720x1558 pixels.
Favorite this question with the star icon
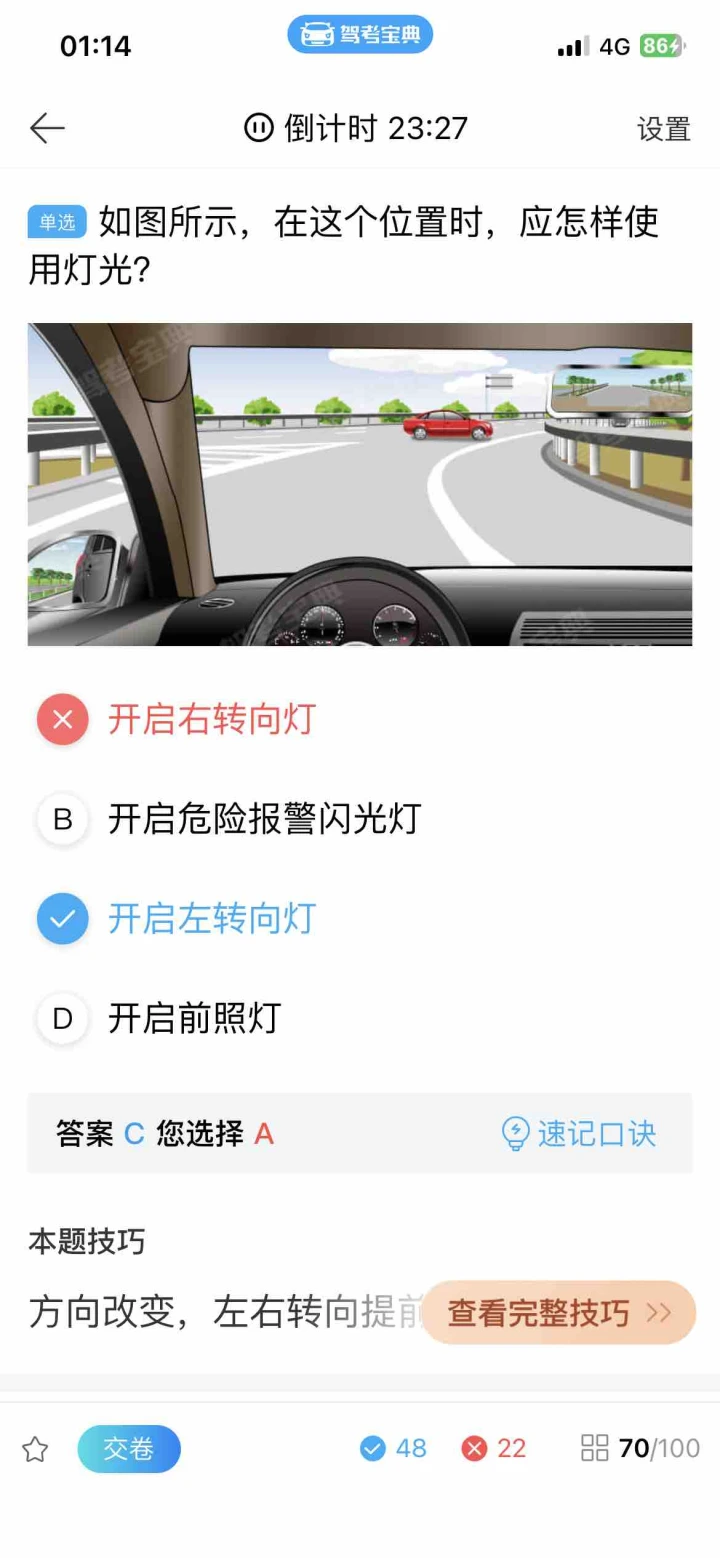[x=35, y=1449]
